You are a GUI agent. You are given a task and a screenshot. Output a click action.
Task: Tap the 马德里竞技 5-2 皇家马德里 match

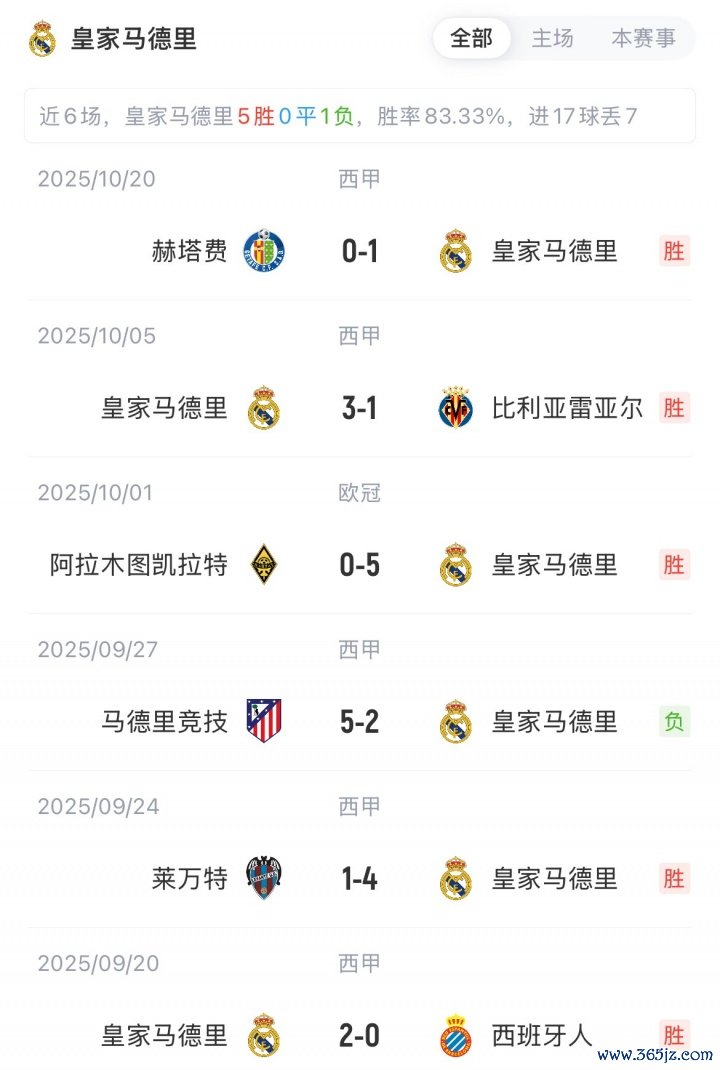coord(360,722)
